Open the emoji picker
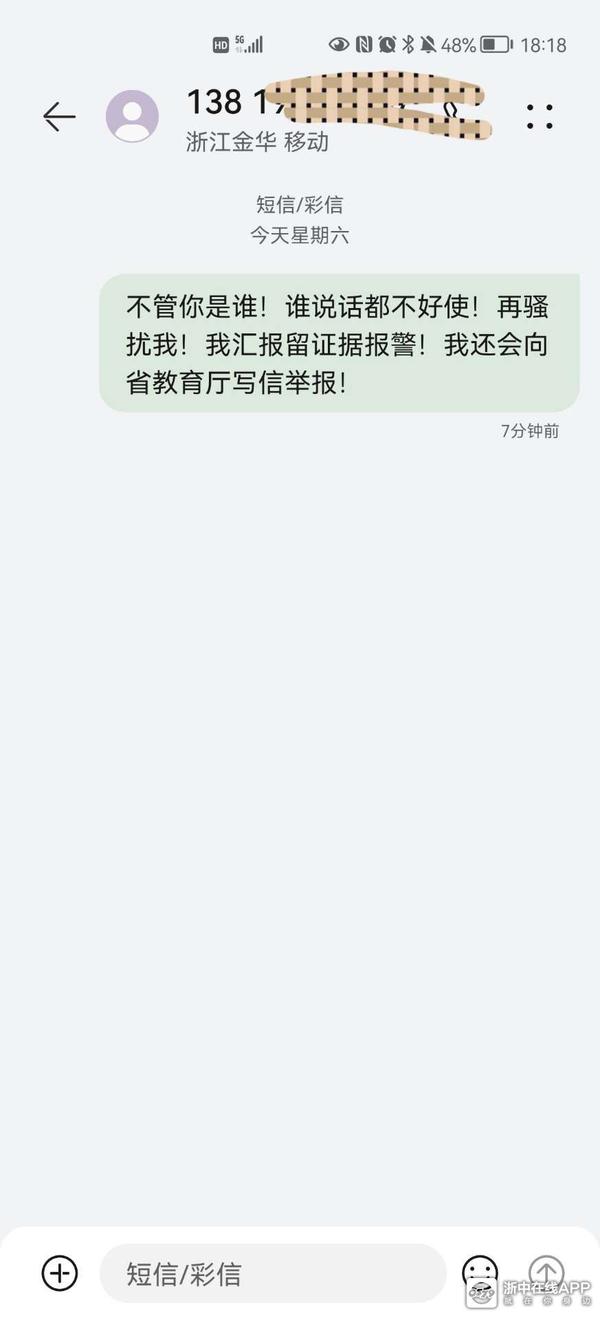The image size is (600, 1320). [480, 1272]
